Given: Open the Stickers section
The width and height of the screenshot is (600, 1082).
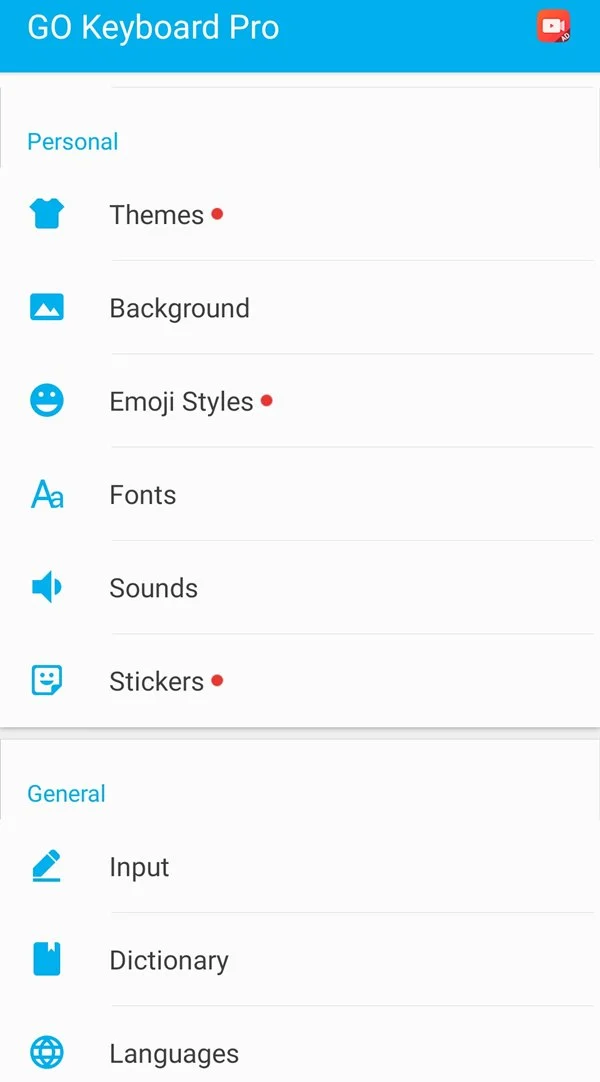Looking at the screenshot, I should pos(156,682).
